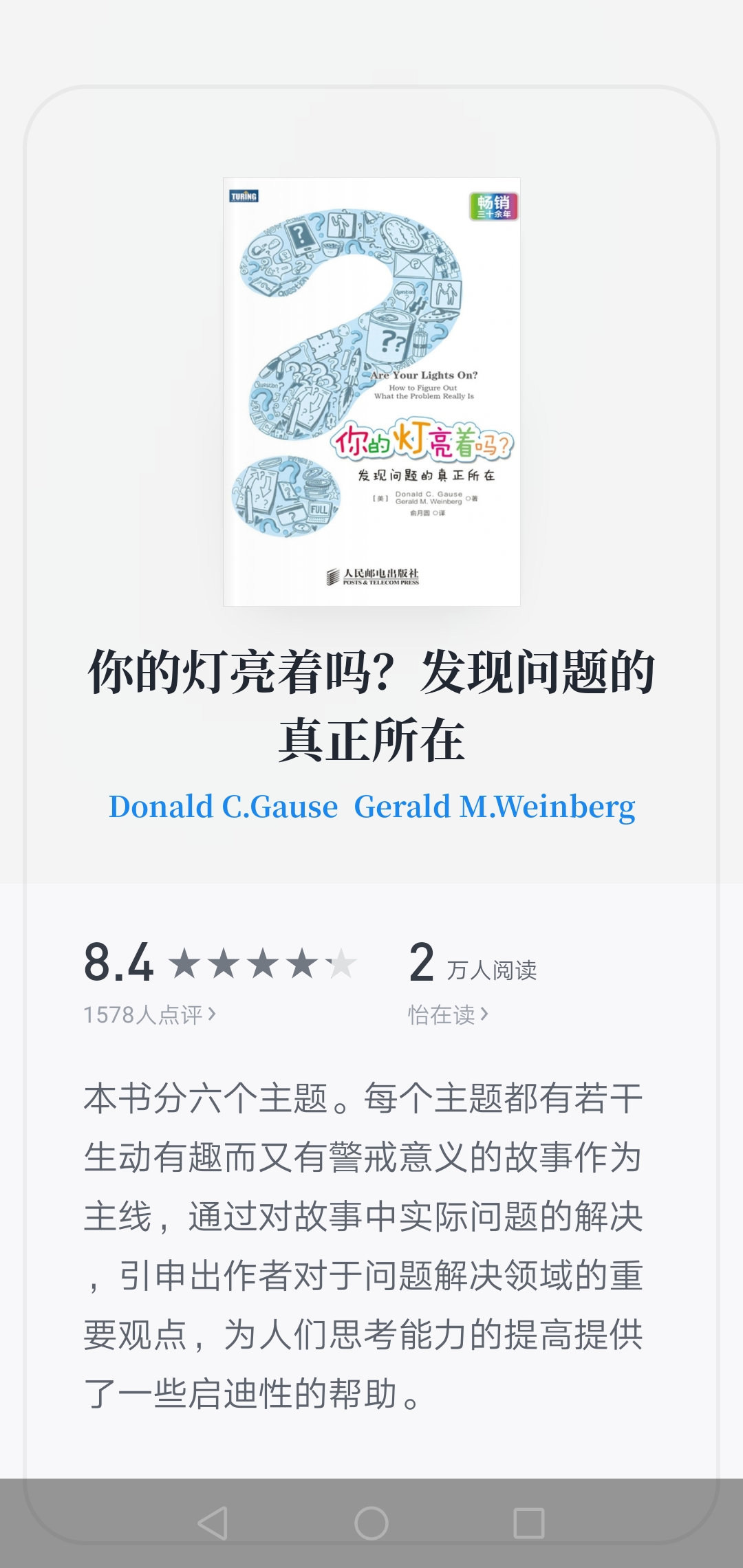Open the book cover image
Screen dimensions: 743x1568
(371, 392)
